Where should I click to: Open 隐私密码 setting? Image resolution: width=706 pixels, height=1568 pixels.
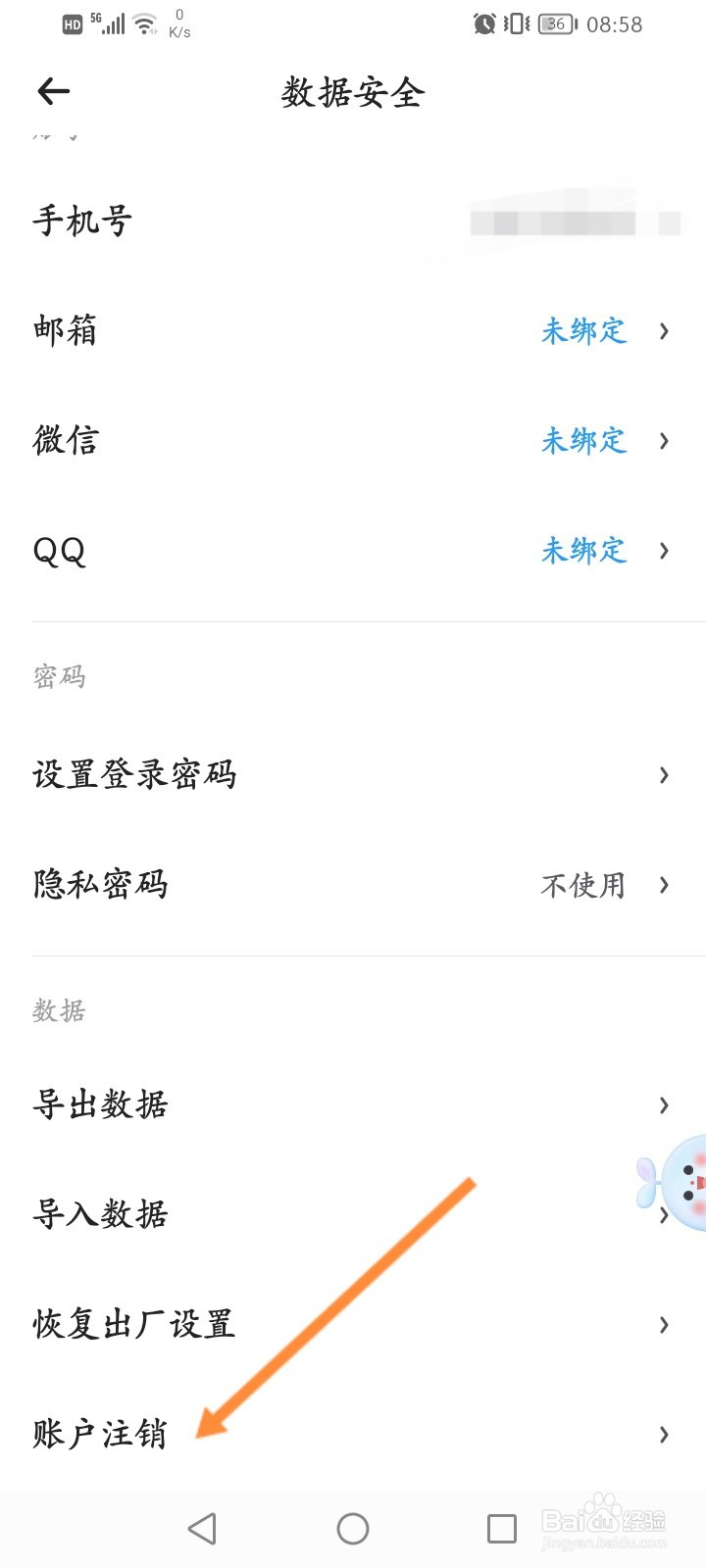(x=353, y=885)
